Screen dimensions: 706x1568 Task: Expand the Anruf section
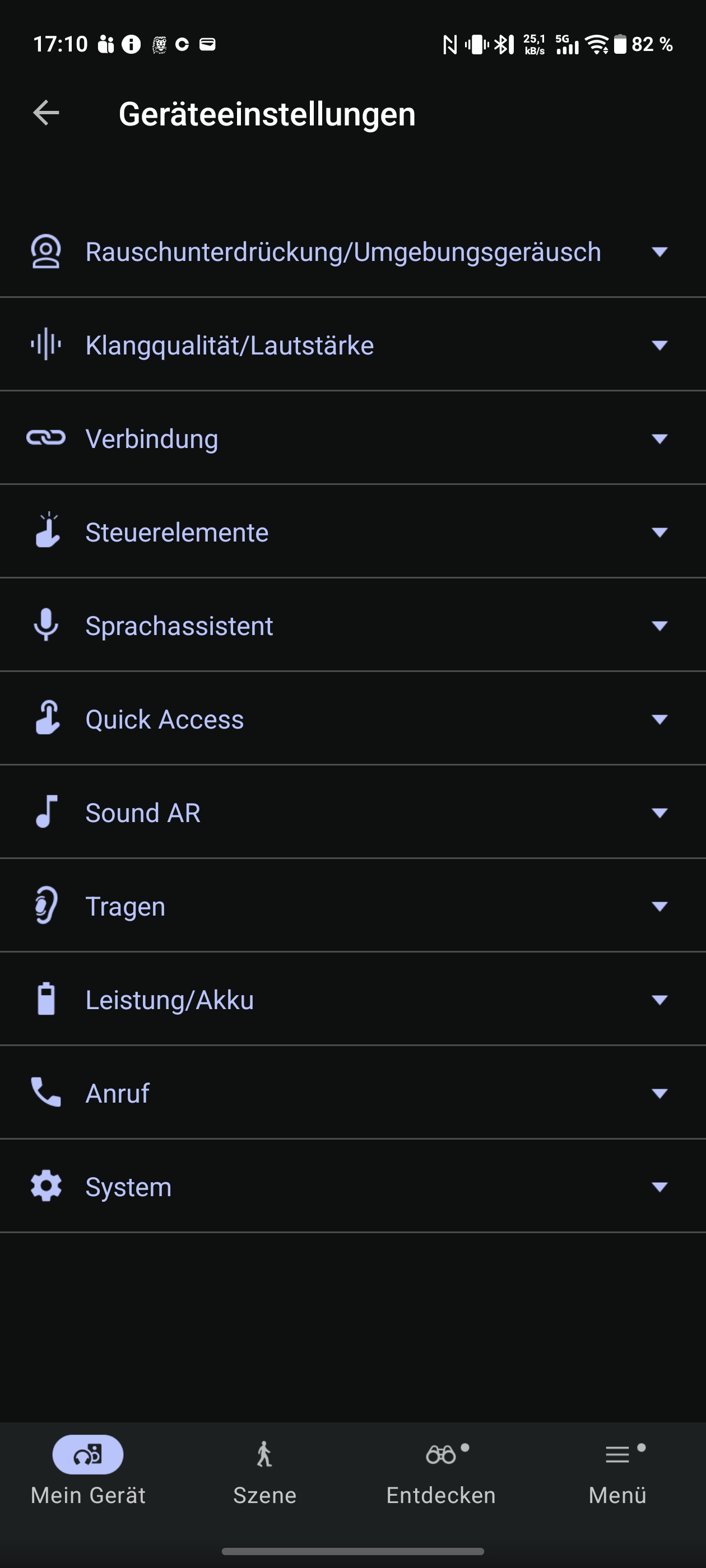pyautogui.click(x=352, y=1093)
